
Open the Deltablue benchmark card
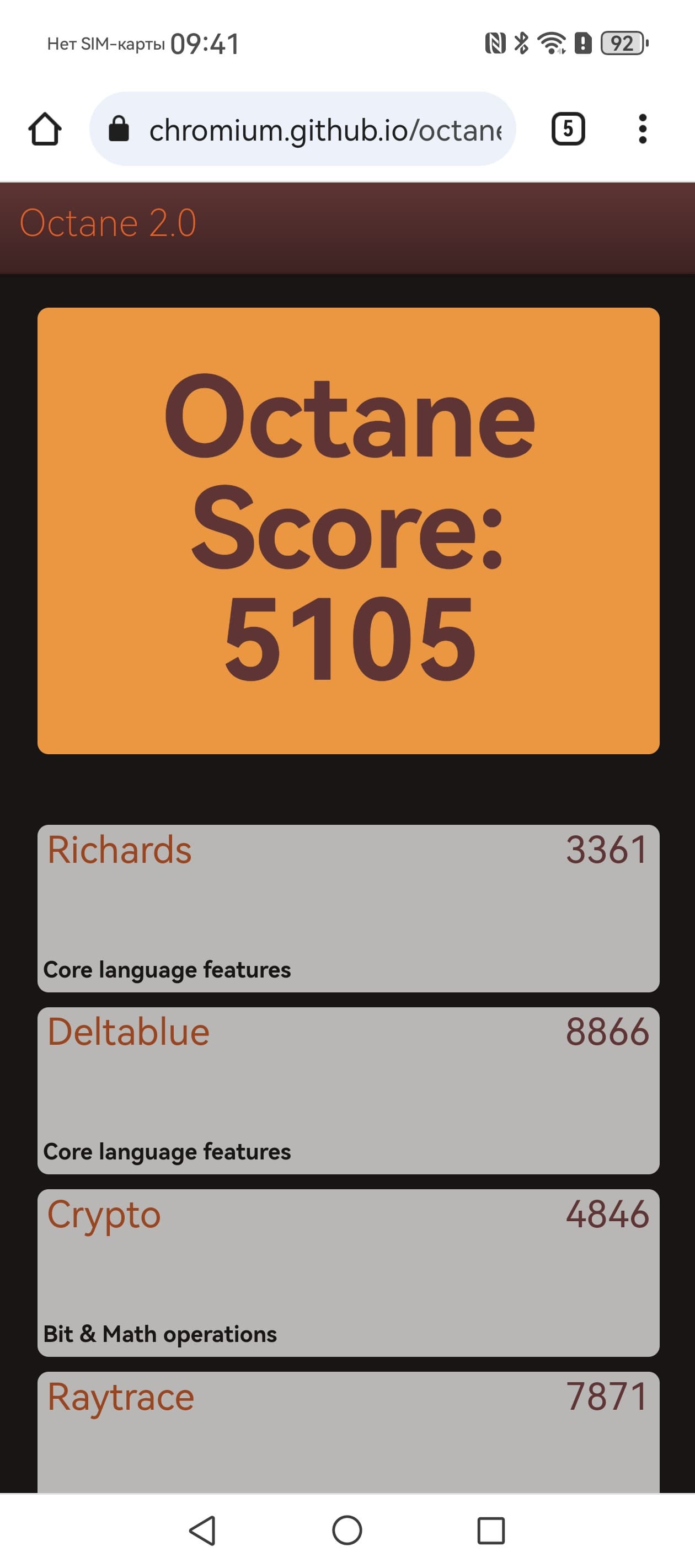click(x=348, y=1089)
